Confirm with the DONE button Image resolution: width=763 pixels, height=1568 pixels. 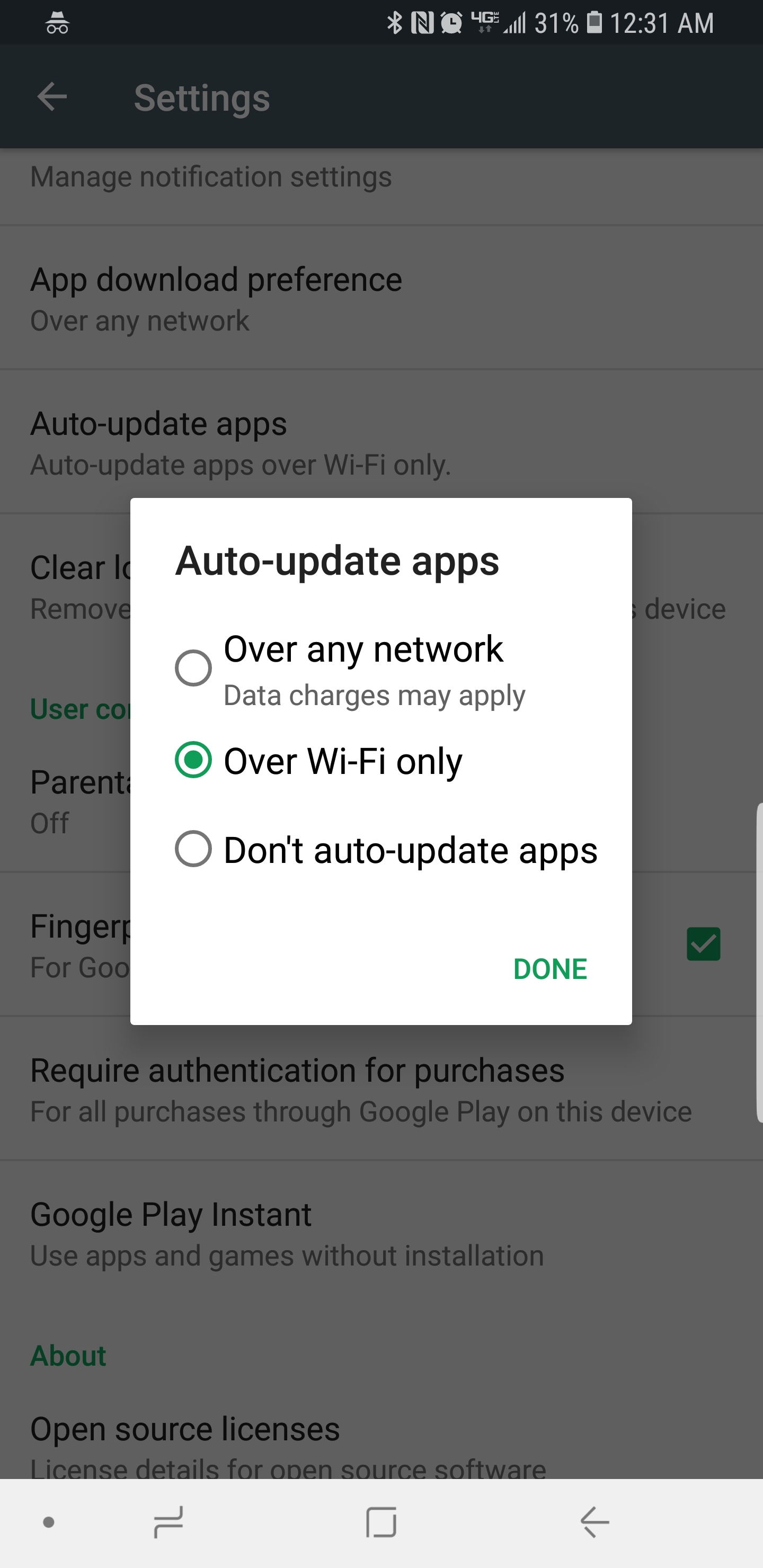(550, 968)
